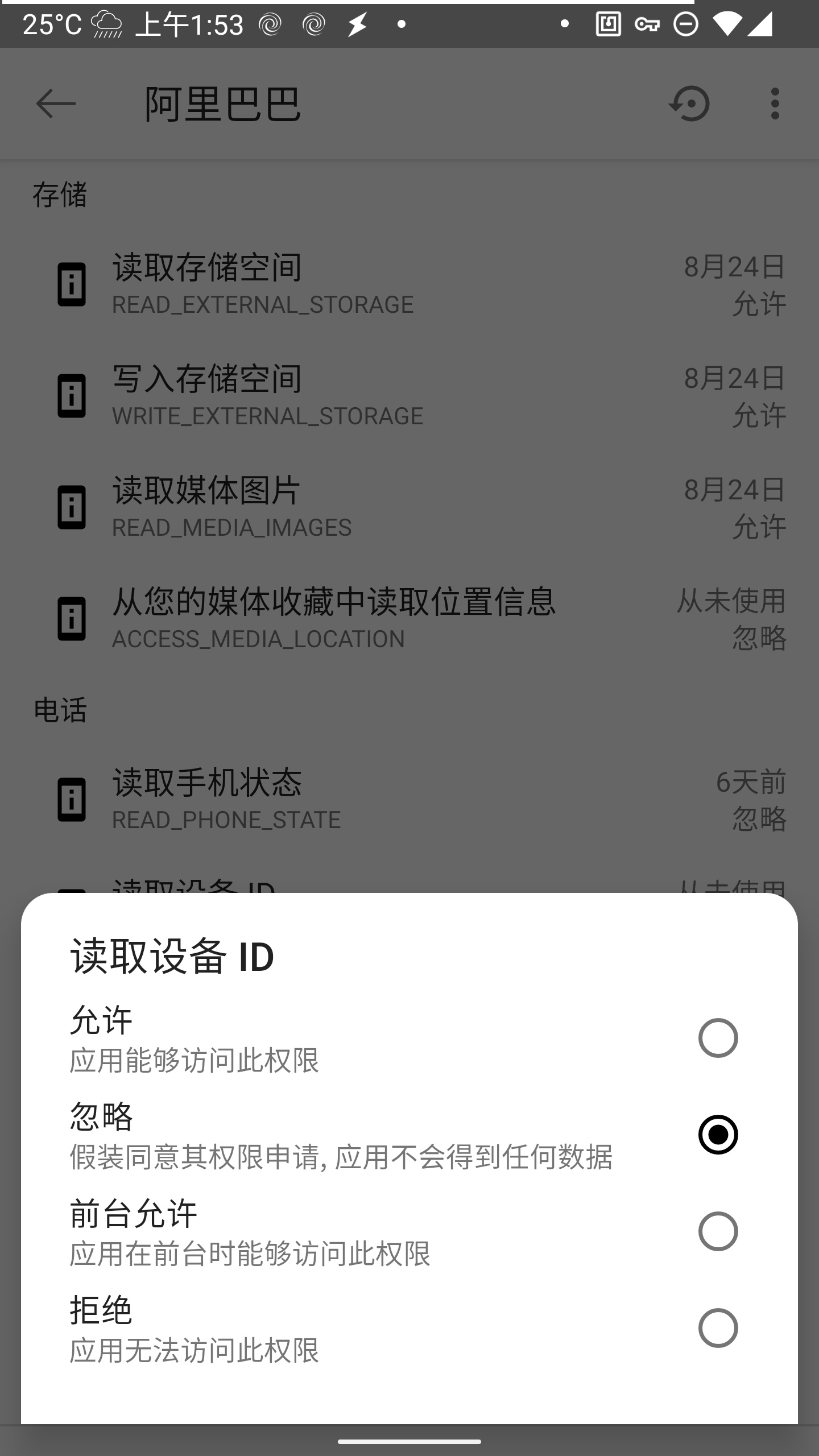Click the READ_EXTERNAL_STORAGE permission info icon
Screen dimensions: 819x1456
point(71,284)
